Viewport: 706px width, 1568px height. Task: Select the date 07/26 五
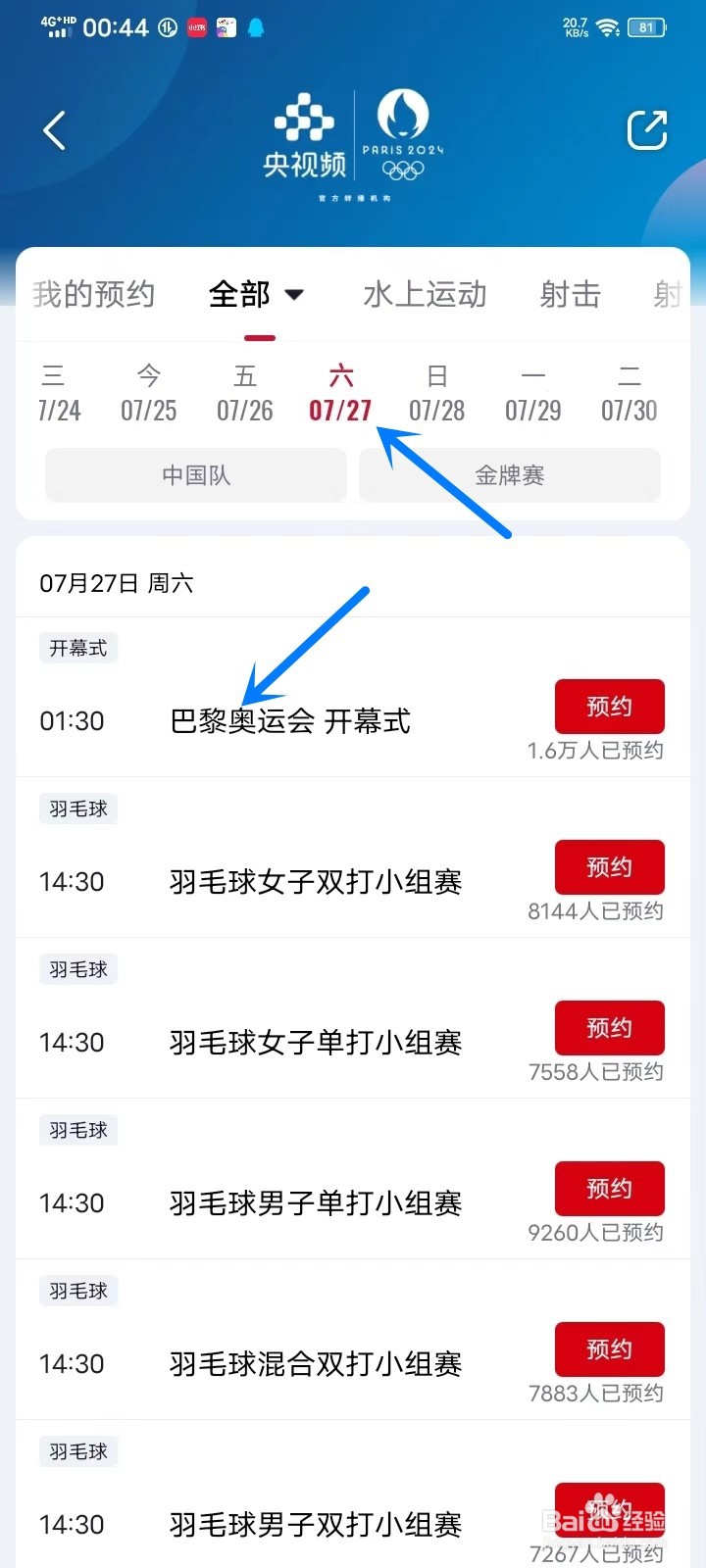(245, 393)
